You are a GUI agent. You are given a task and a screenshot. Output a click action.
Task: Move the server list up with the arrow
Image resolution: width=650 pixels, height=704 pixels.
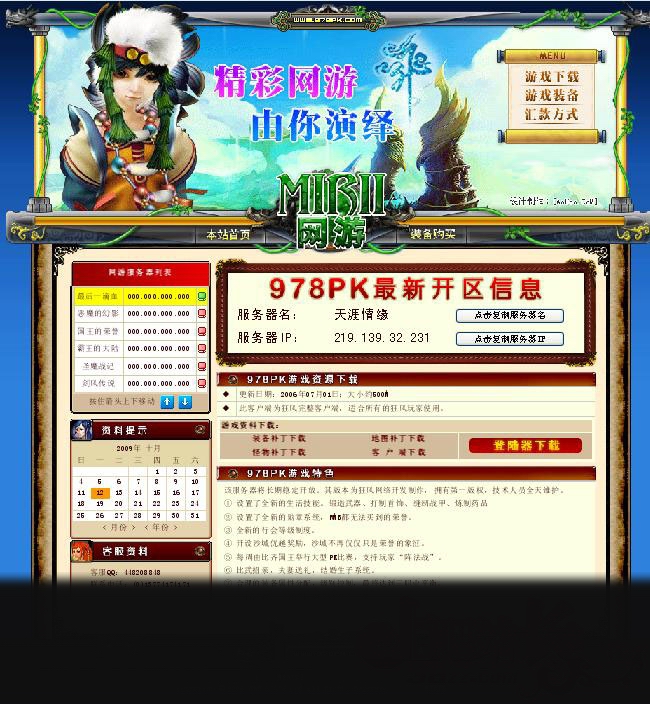[x=167, y=401]
